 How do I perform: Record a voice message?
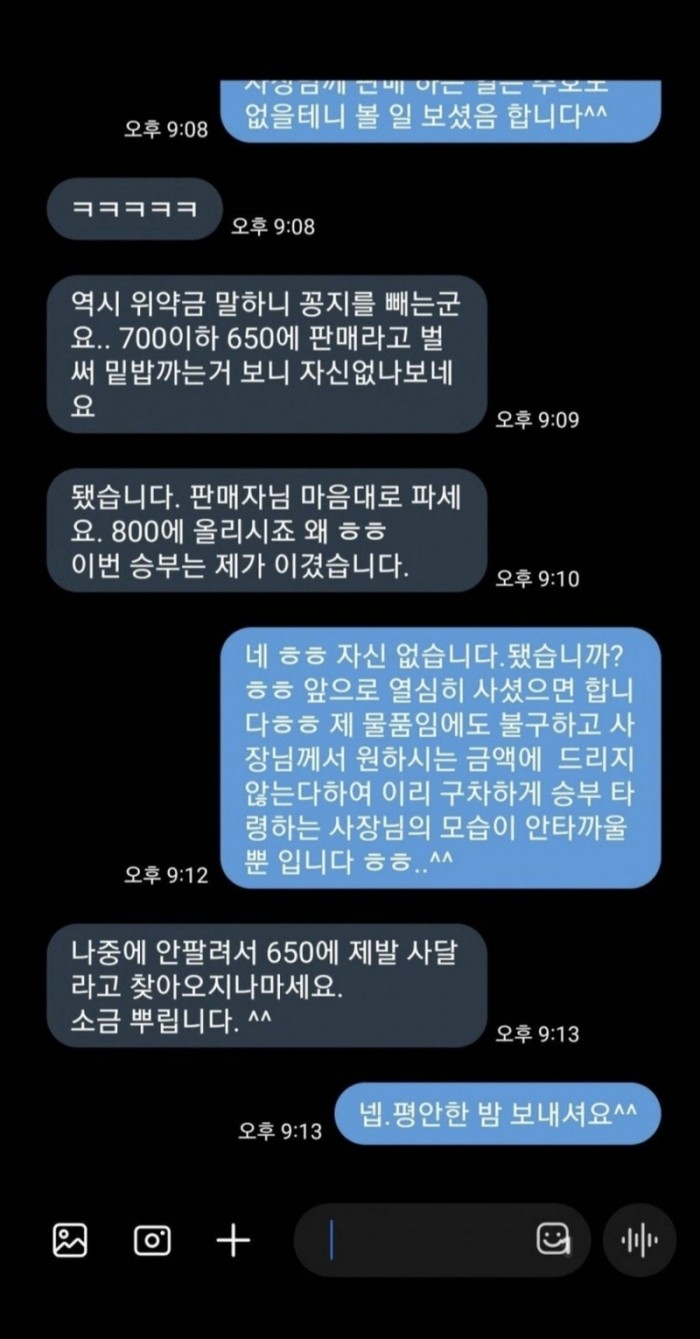640,1240
